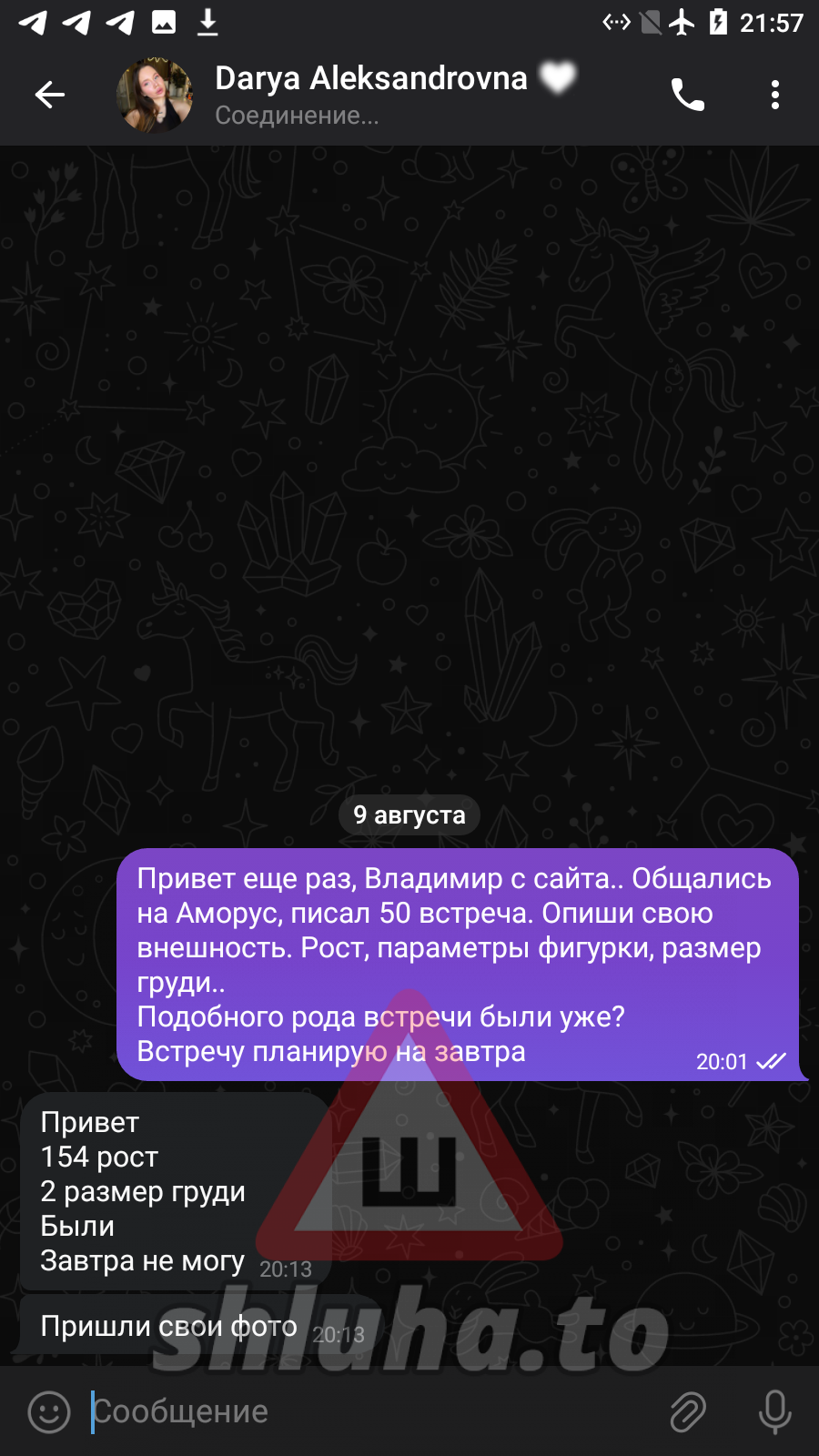Open Darya Aleksandrovna's chat info header

[x=371, y=94]
